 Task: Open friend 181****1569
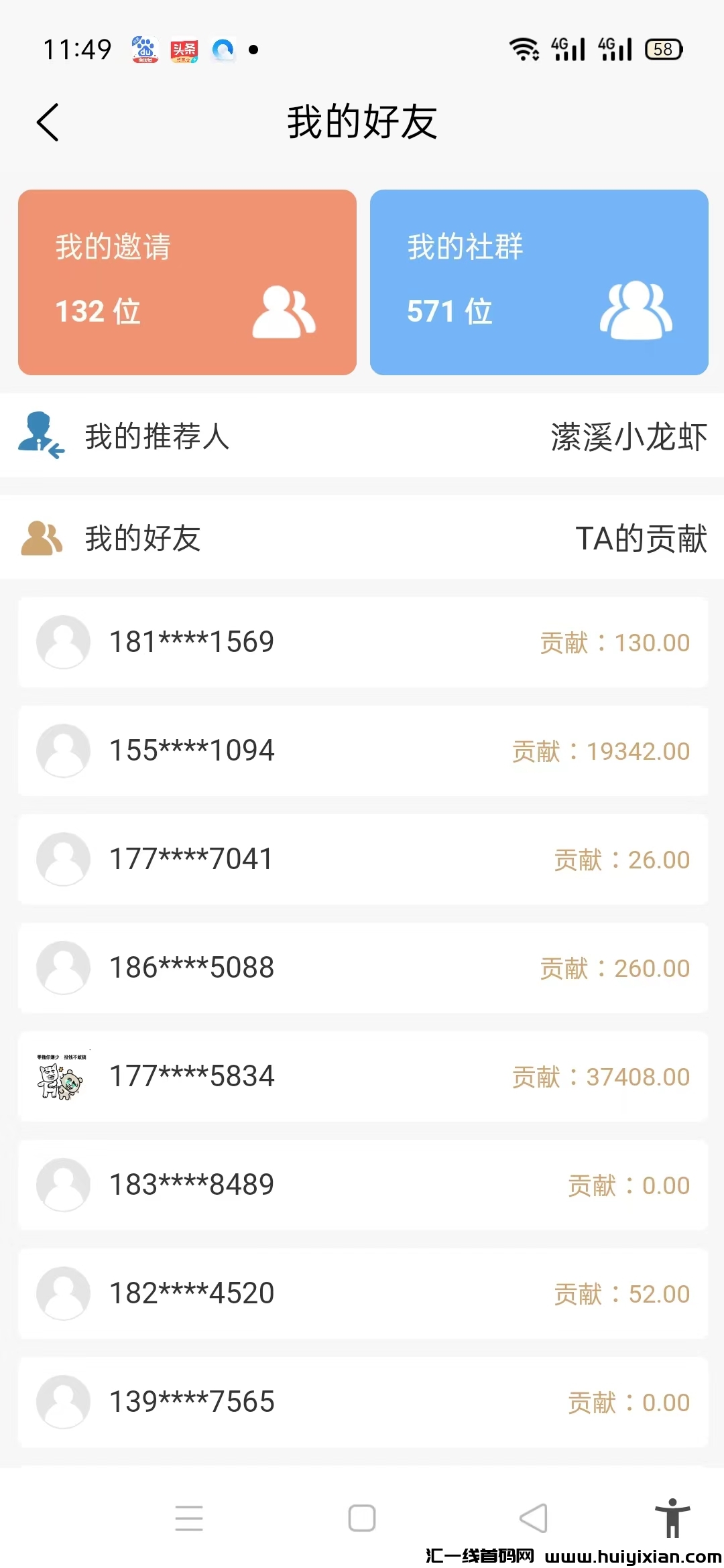point(363,642)
